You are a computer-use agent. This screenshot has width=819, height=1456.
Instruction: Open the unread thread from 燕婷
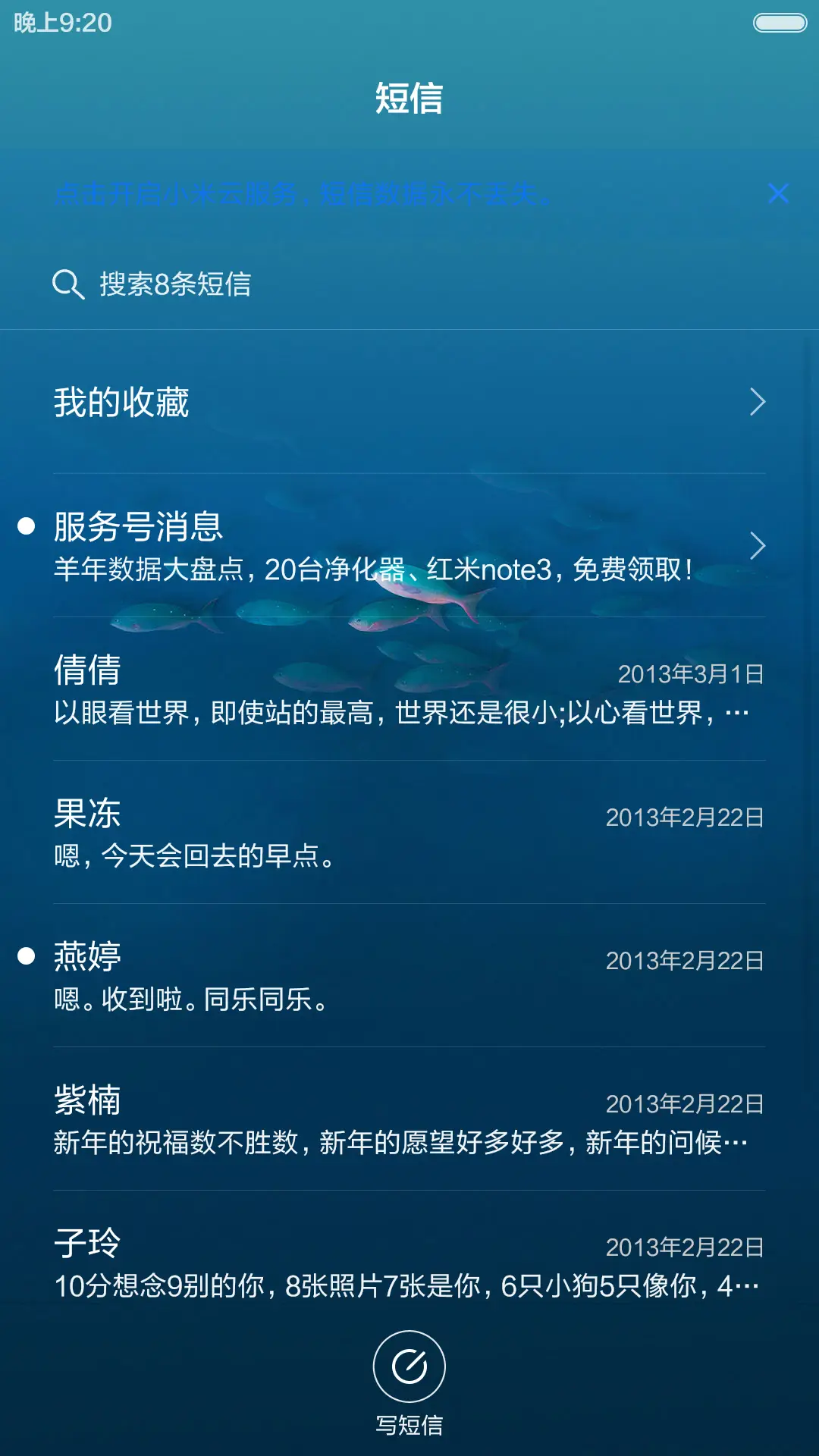409,976
